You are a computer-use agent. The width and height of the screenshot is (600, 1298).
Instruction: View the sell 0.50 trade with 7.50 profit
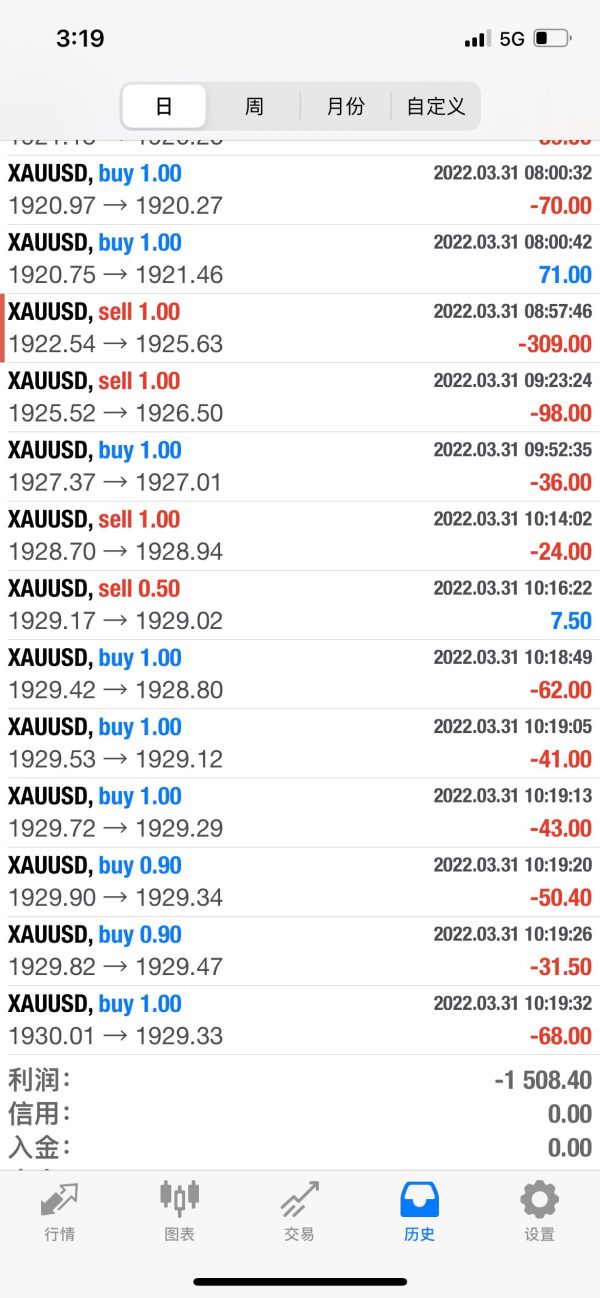(x=300, y=605)
